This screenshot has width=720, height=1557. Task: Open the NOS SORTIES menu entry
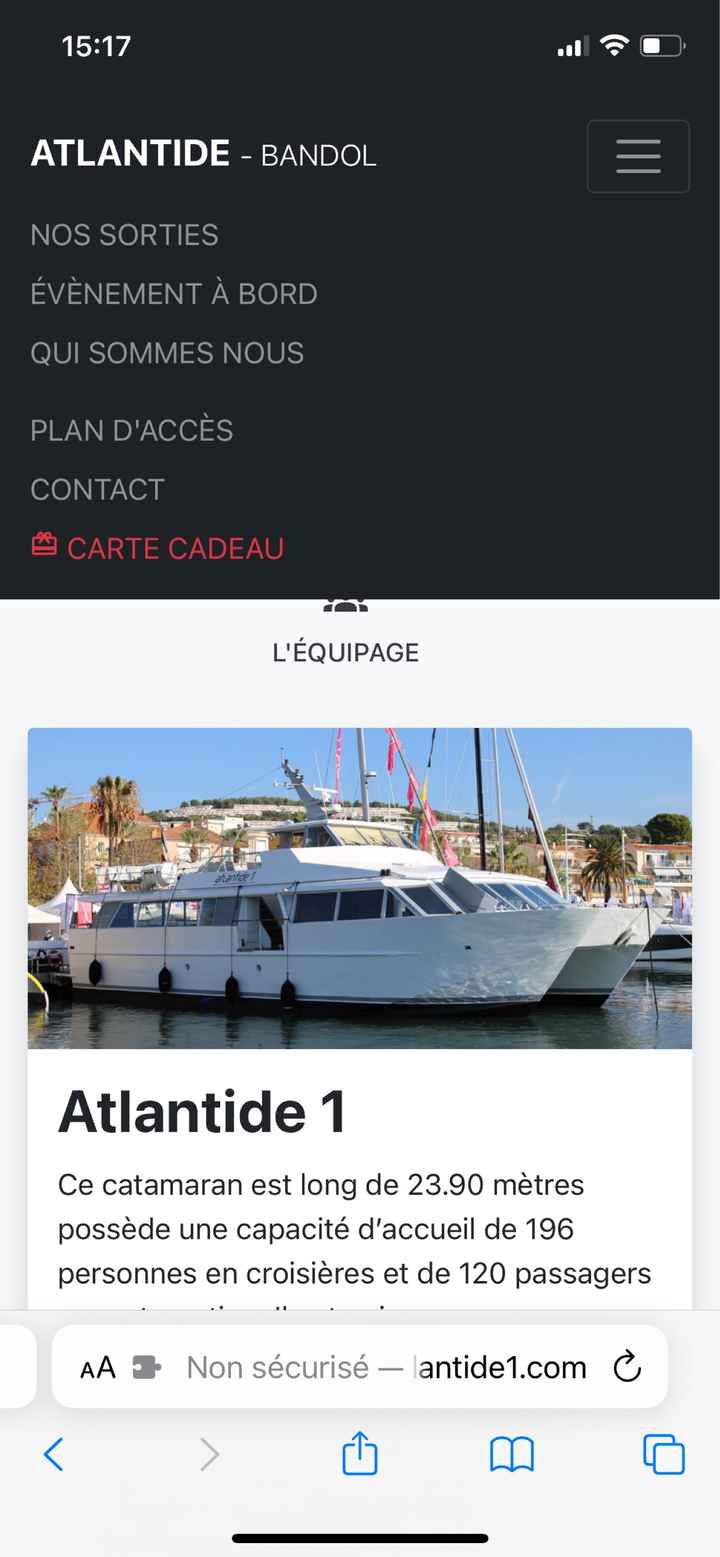point(124,235)
